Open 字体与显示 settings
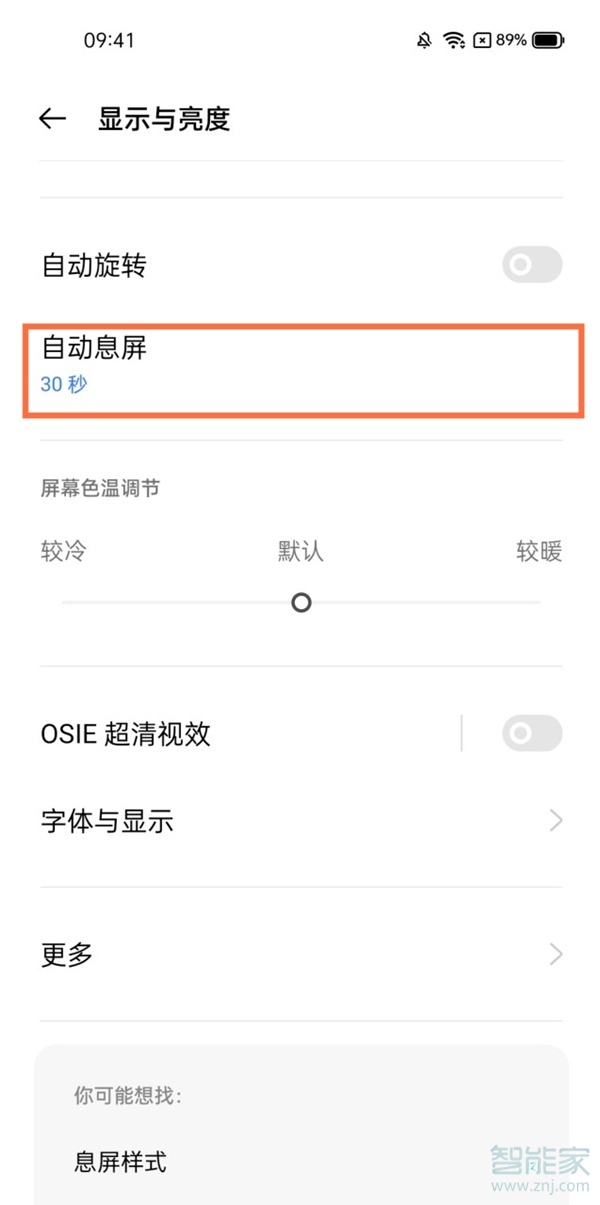This screenshot has height=1205, width=600. (300, 821)
